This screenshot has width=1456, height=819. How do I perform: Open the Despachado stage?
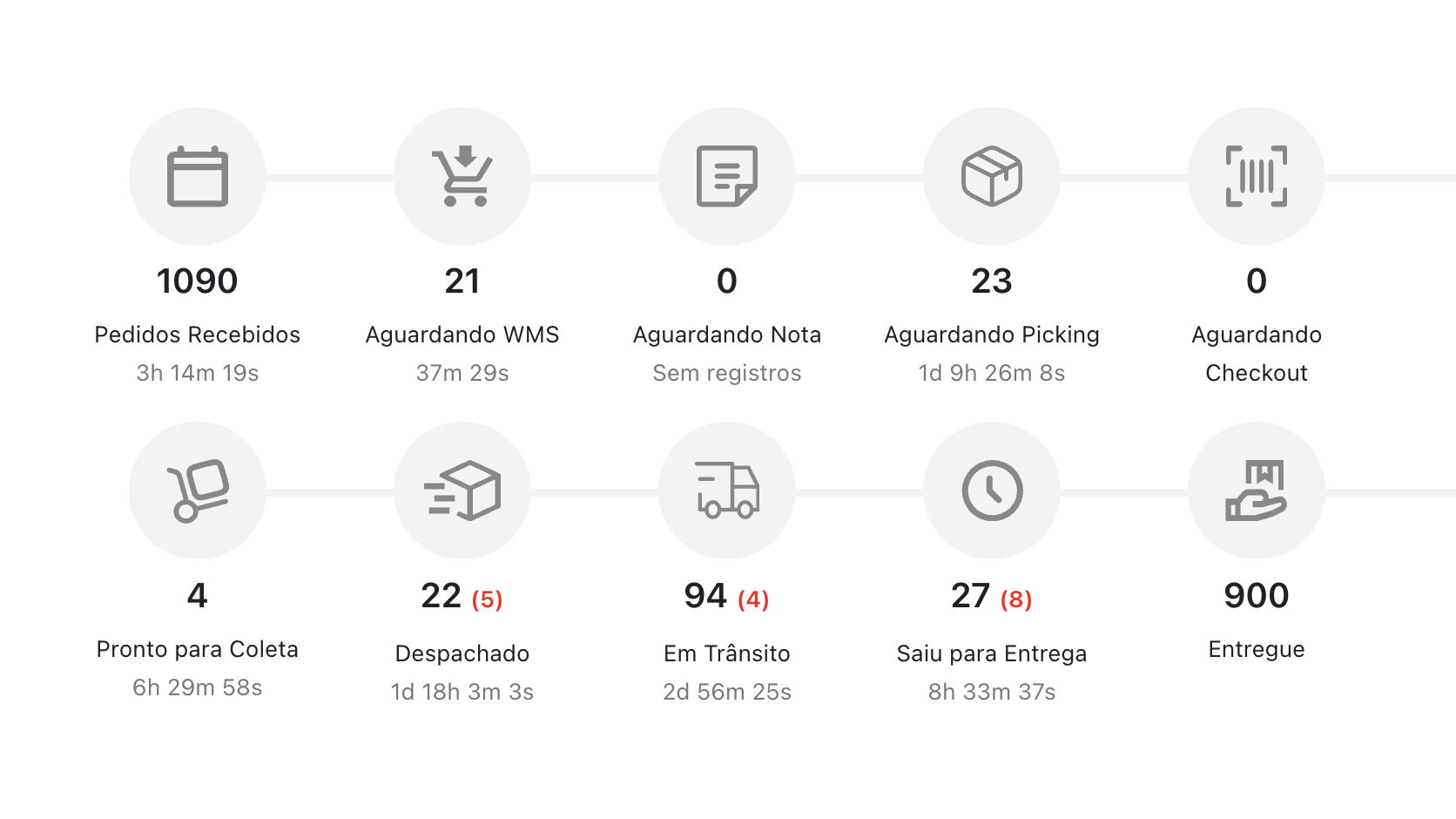pos(462,491)
